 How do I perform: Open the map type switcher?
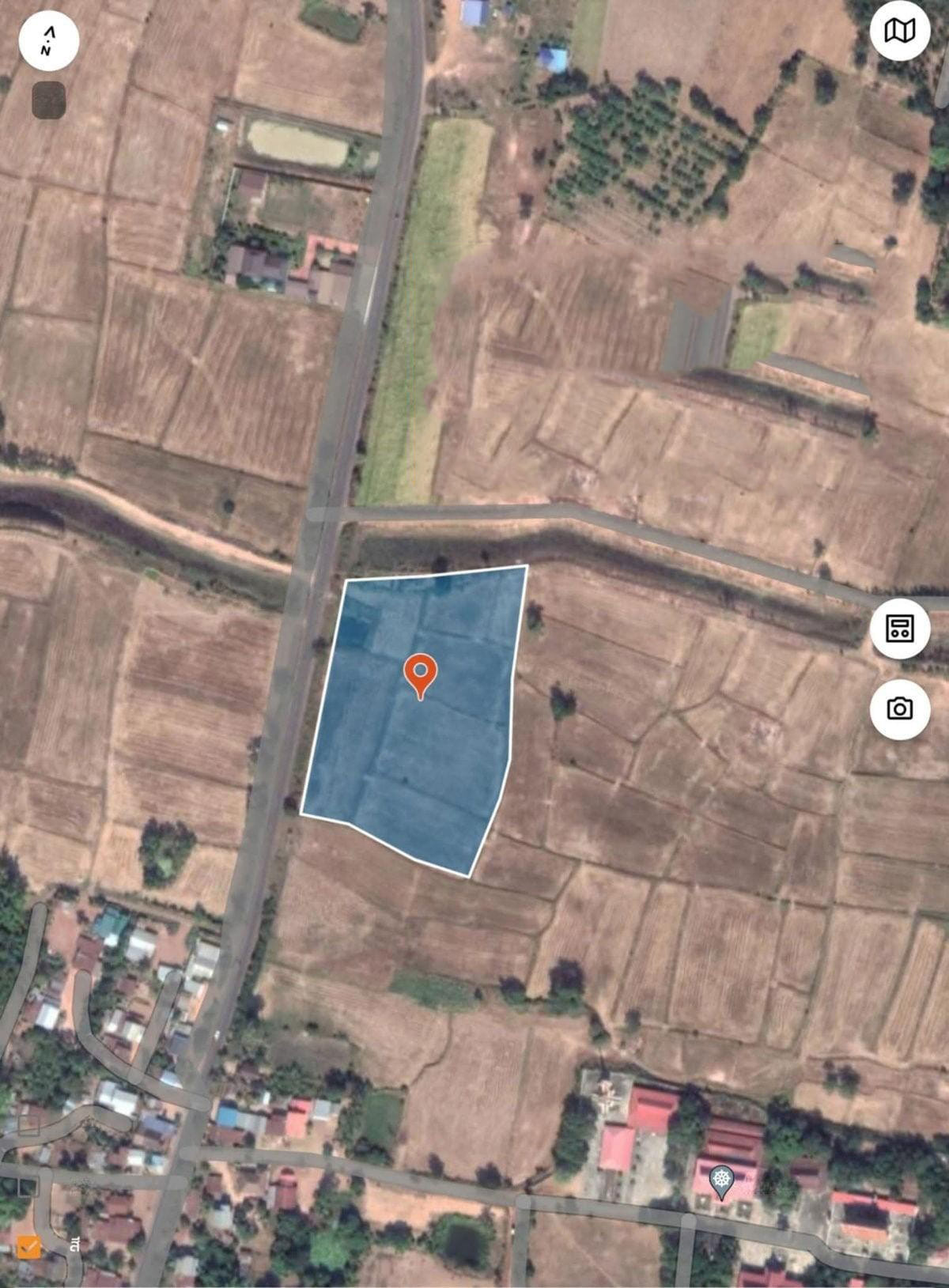pos(899,32)
